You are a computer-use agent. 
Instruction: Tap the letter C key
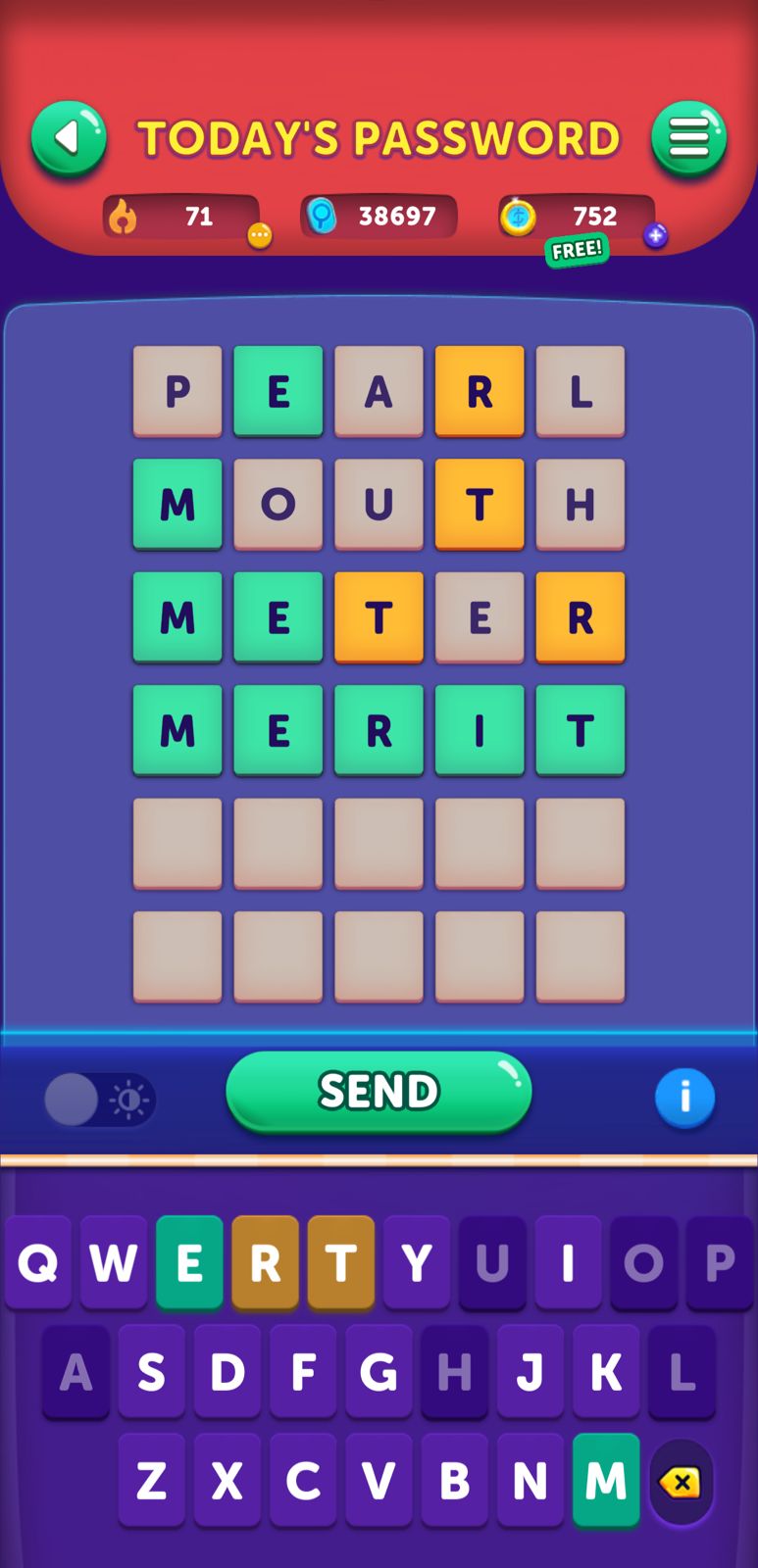(303, 1480)
